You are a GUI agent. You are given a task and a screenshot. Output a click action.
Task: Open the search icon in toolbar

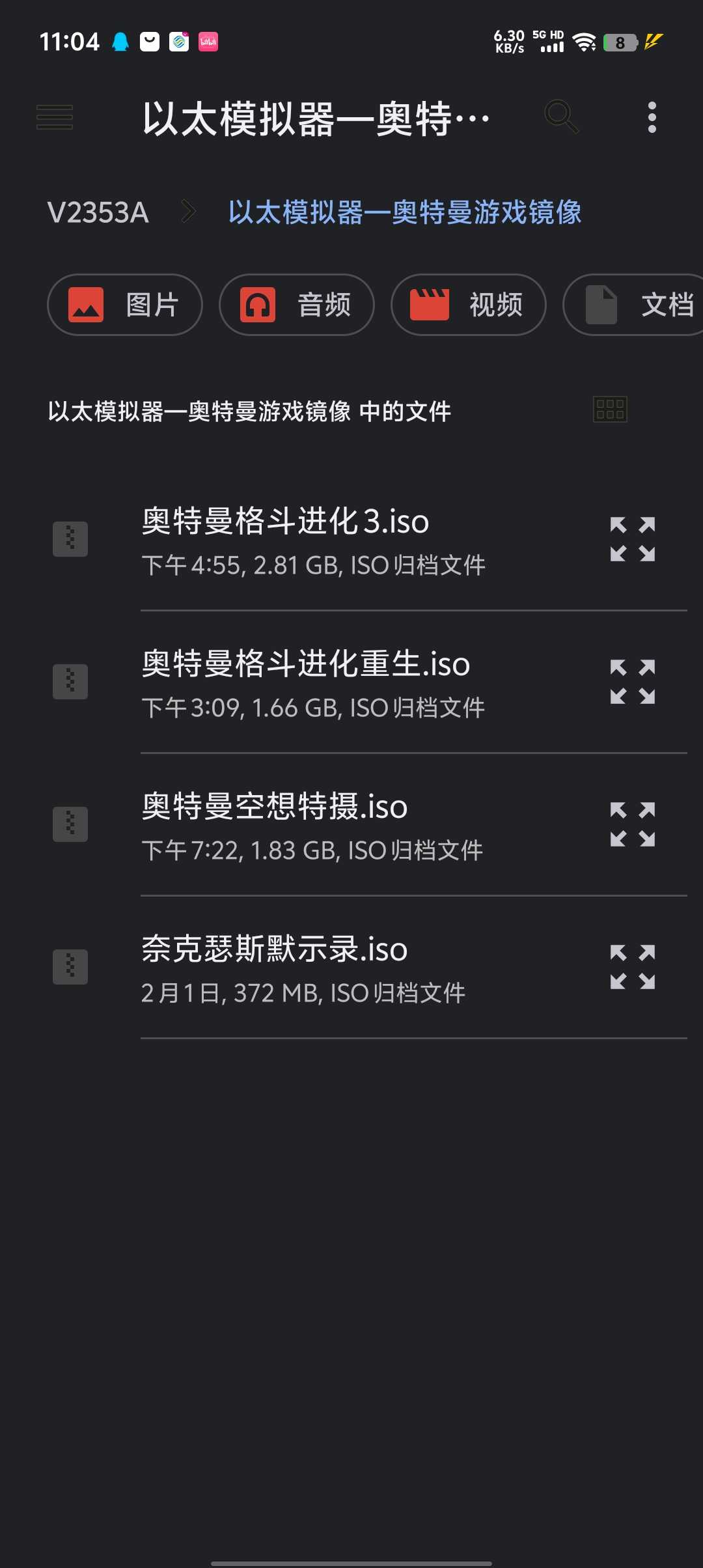click(561, 118)
